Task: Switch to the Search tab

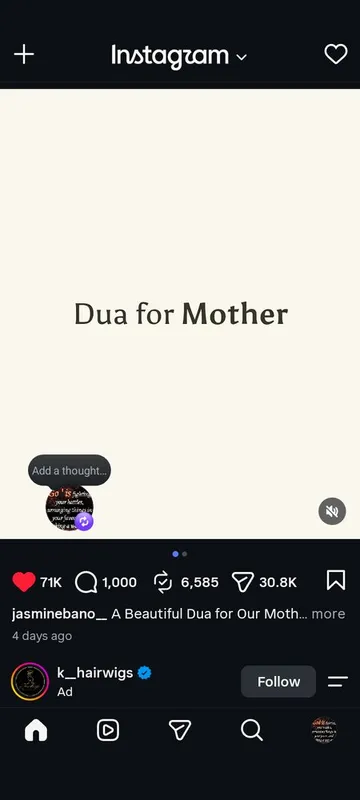Action: coord(251,730)
